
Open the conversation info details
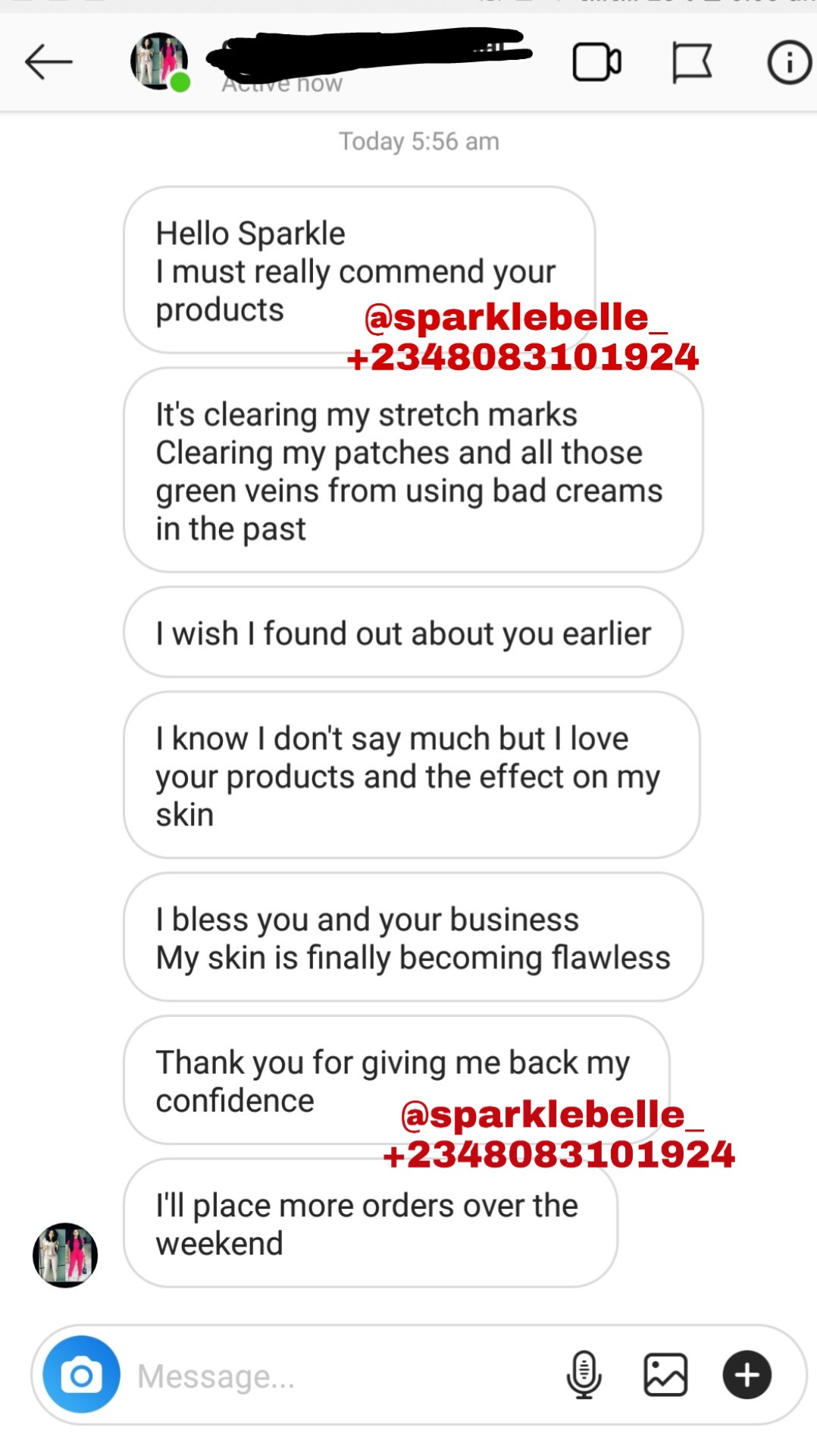pos(789,62)
